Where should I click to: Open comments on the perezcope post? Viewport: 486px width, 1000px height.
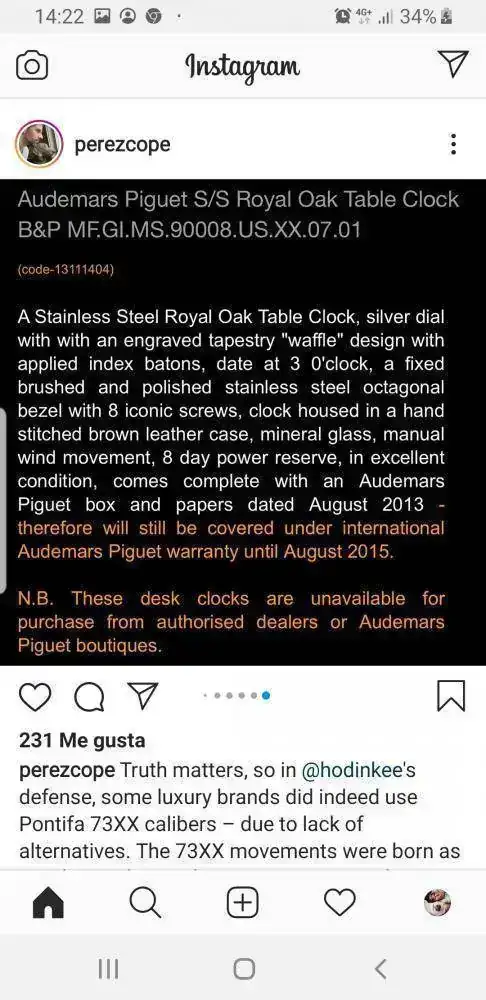click(x=89, y=696)
